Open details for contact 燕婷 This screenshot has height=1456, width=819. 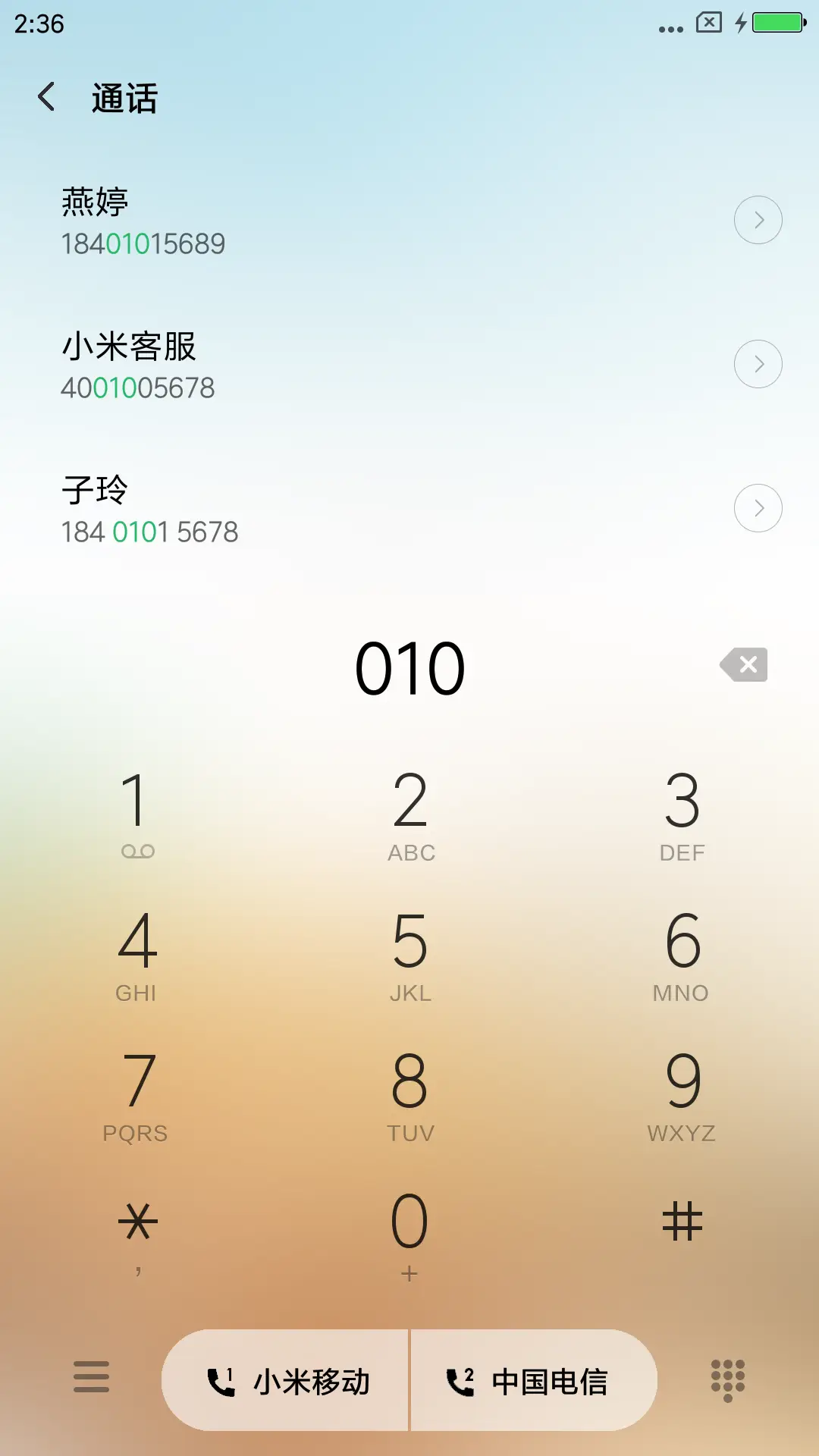[758, 220]
